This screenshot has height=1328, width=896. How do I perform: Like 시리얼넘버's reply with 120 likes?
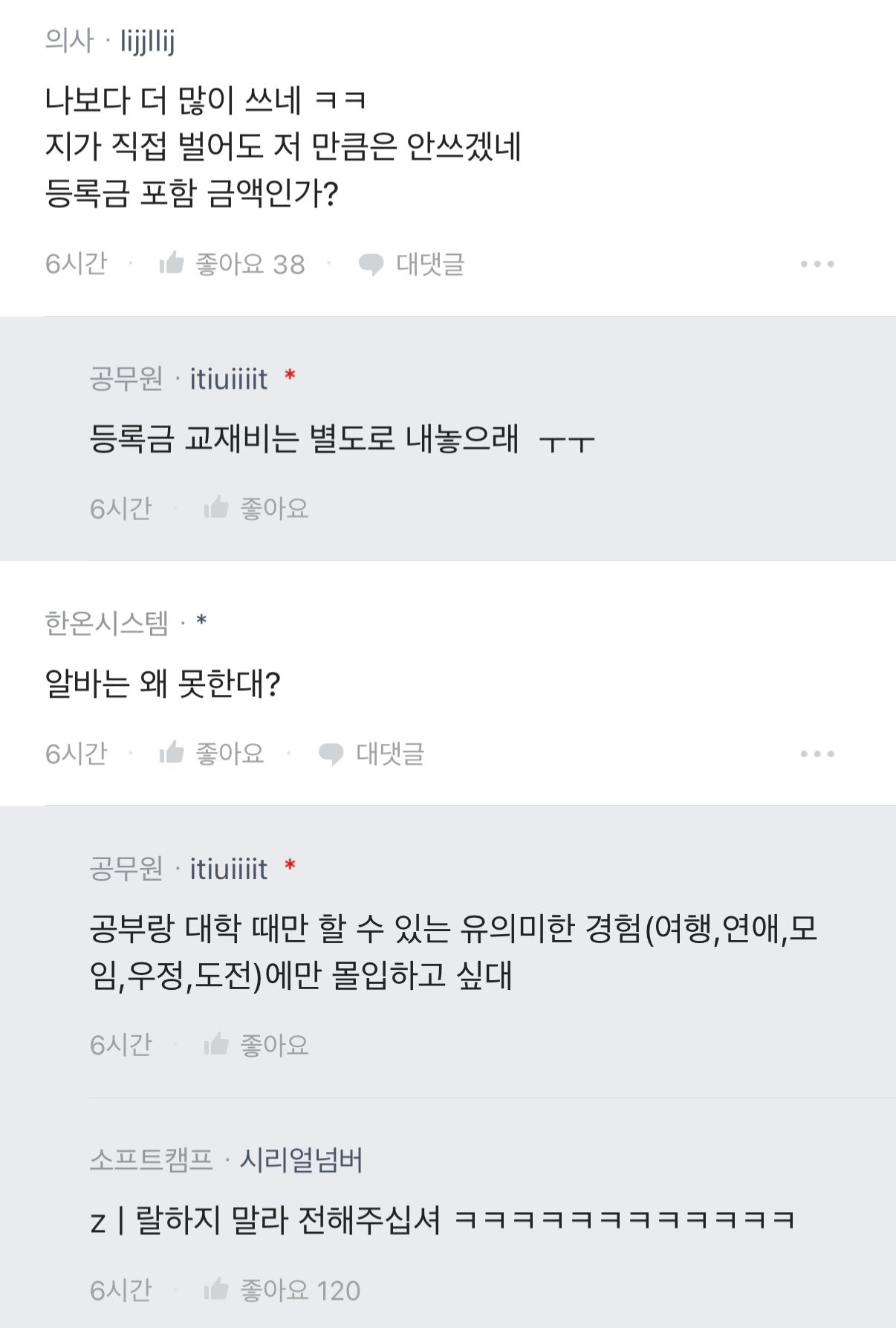coord(281,1290)
